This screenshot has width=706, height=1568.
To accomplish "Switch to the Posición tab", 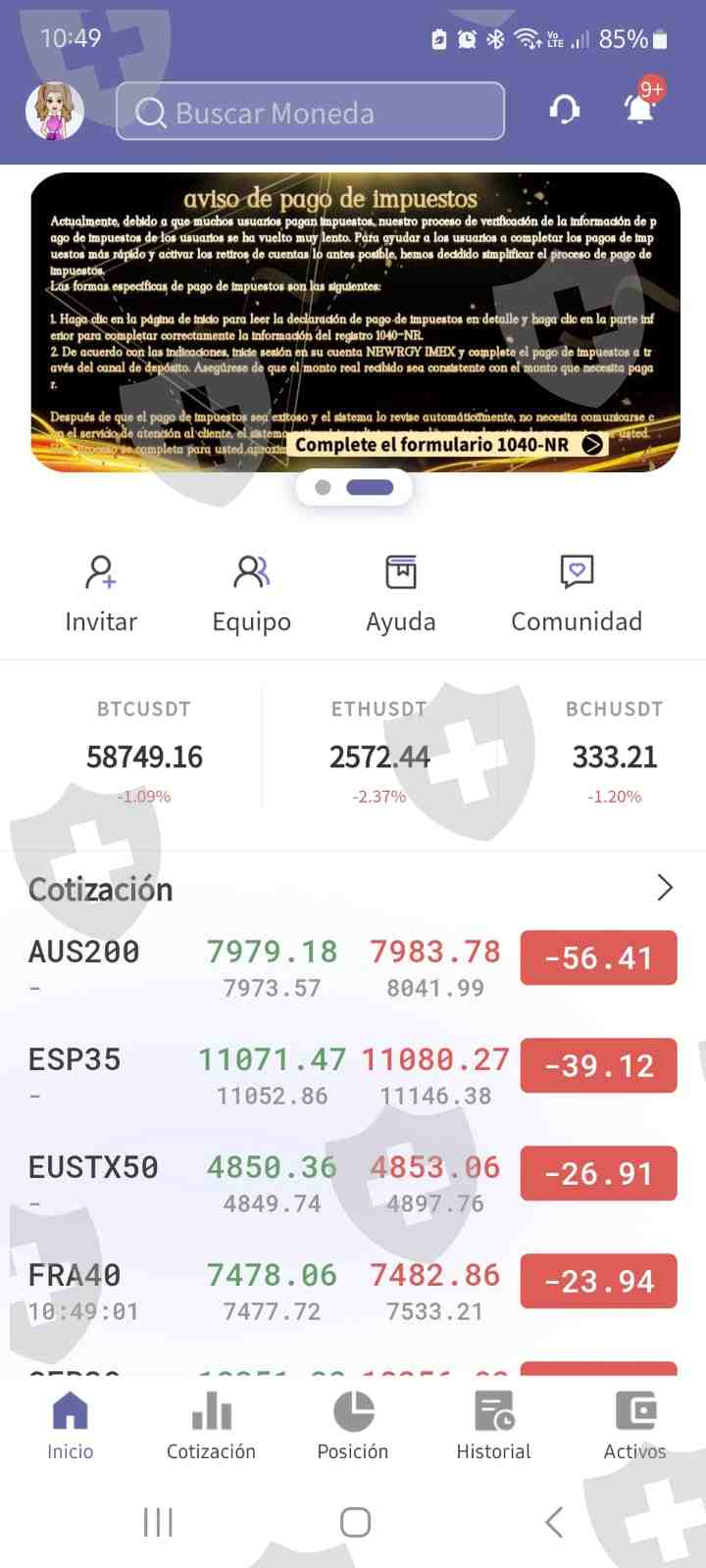I will (353, 1427).
